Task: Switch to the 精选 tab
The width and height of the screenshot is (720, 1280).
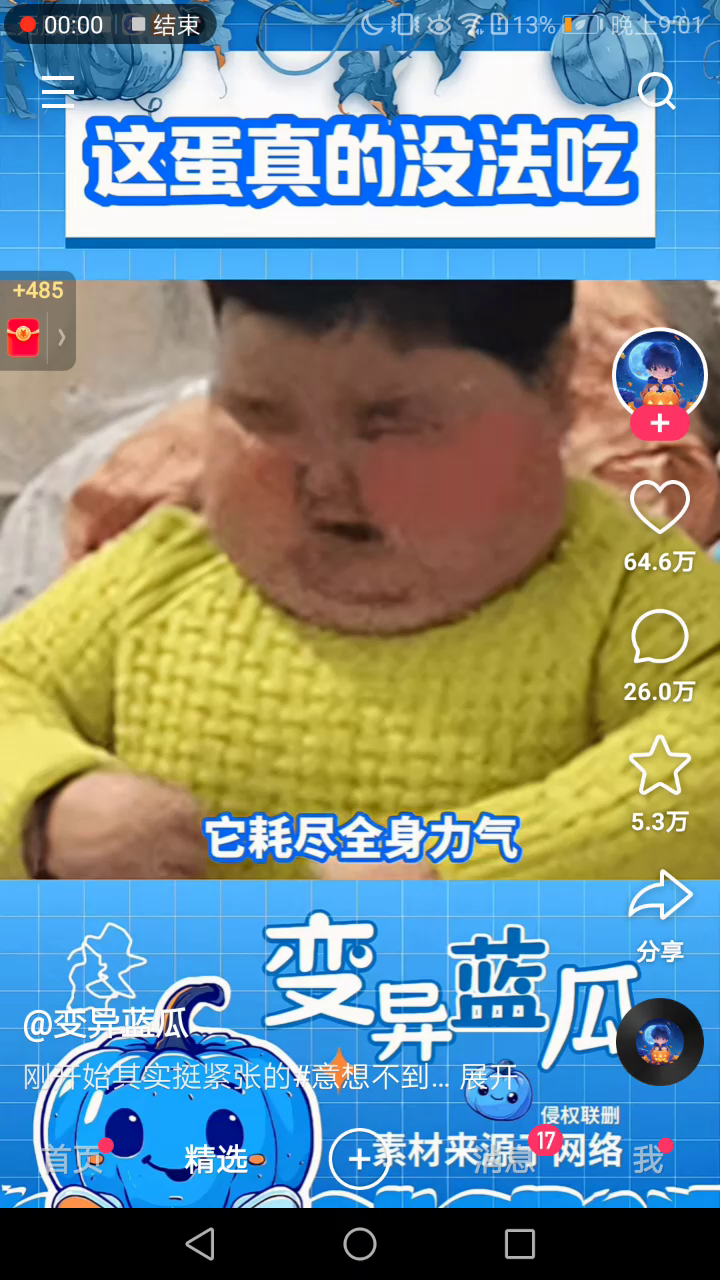Action: coord(216,1159)
